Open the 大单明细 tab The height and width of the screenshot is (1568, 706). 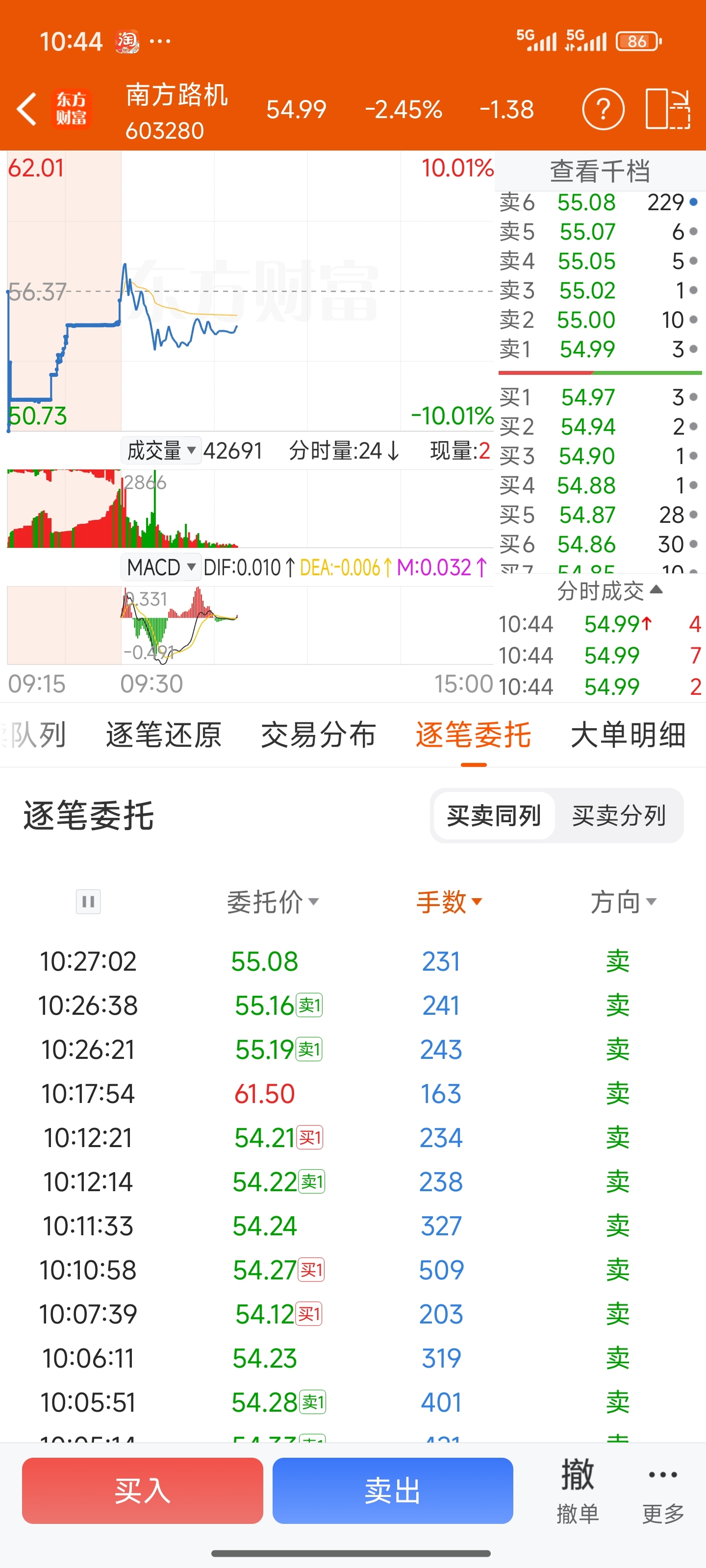(628, 735)
